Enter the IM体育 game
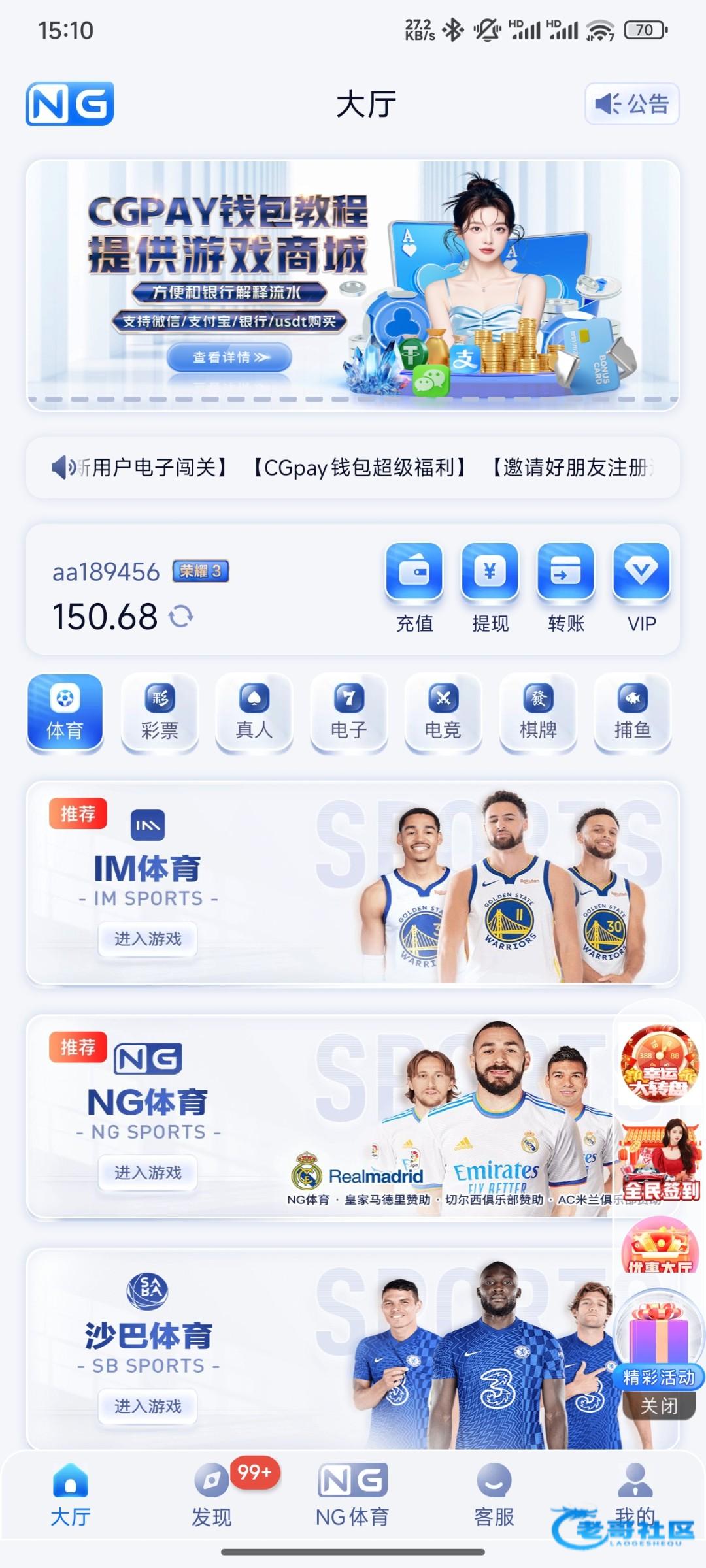 (148, 939)
